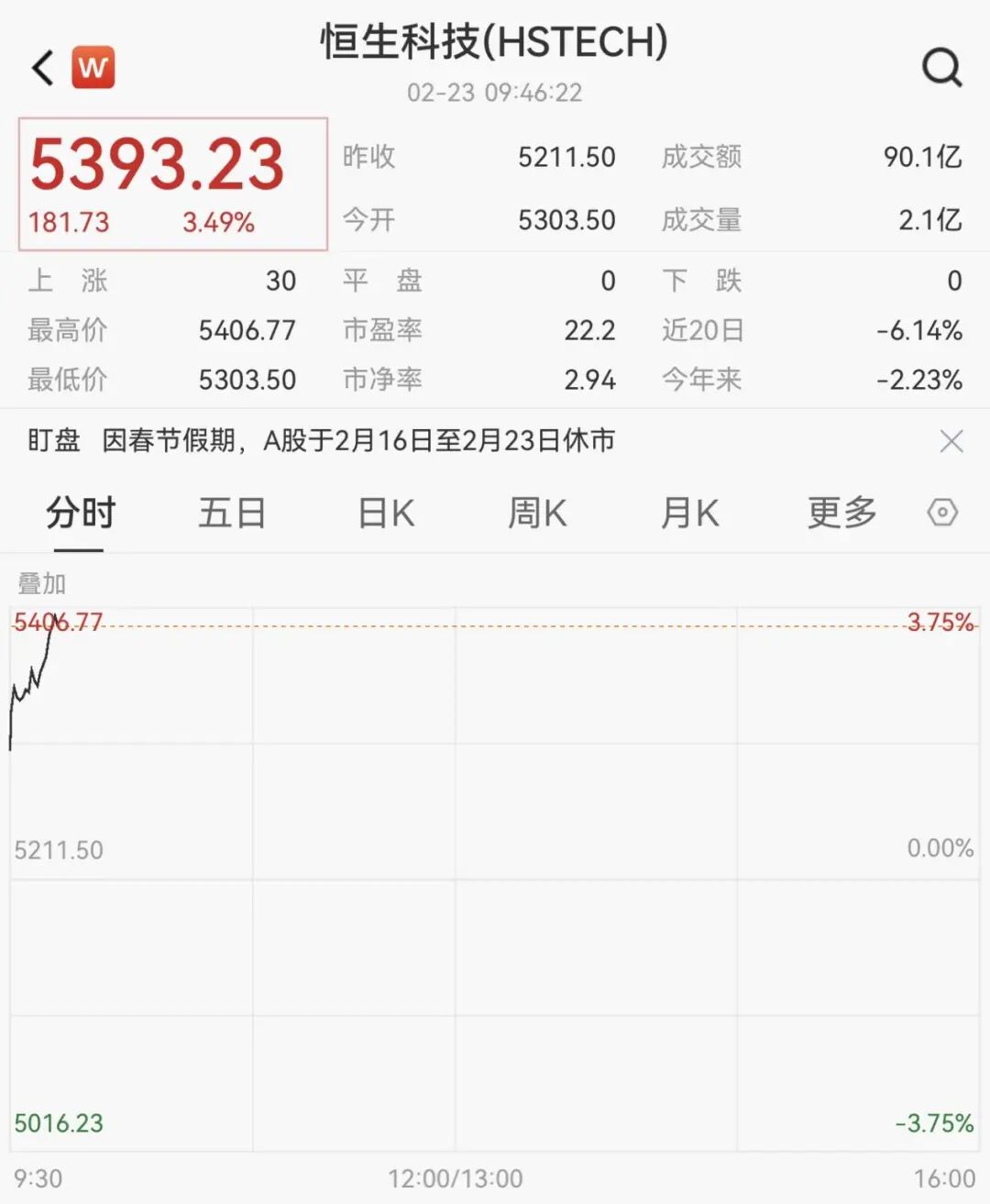Go back using the arrow icon
990x1204 pixels.
43,68
